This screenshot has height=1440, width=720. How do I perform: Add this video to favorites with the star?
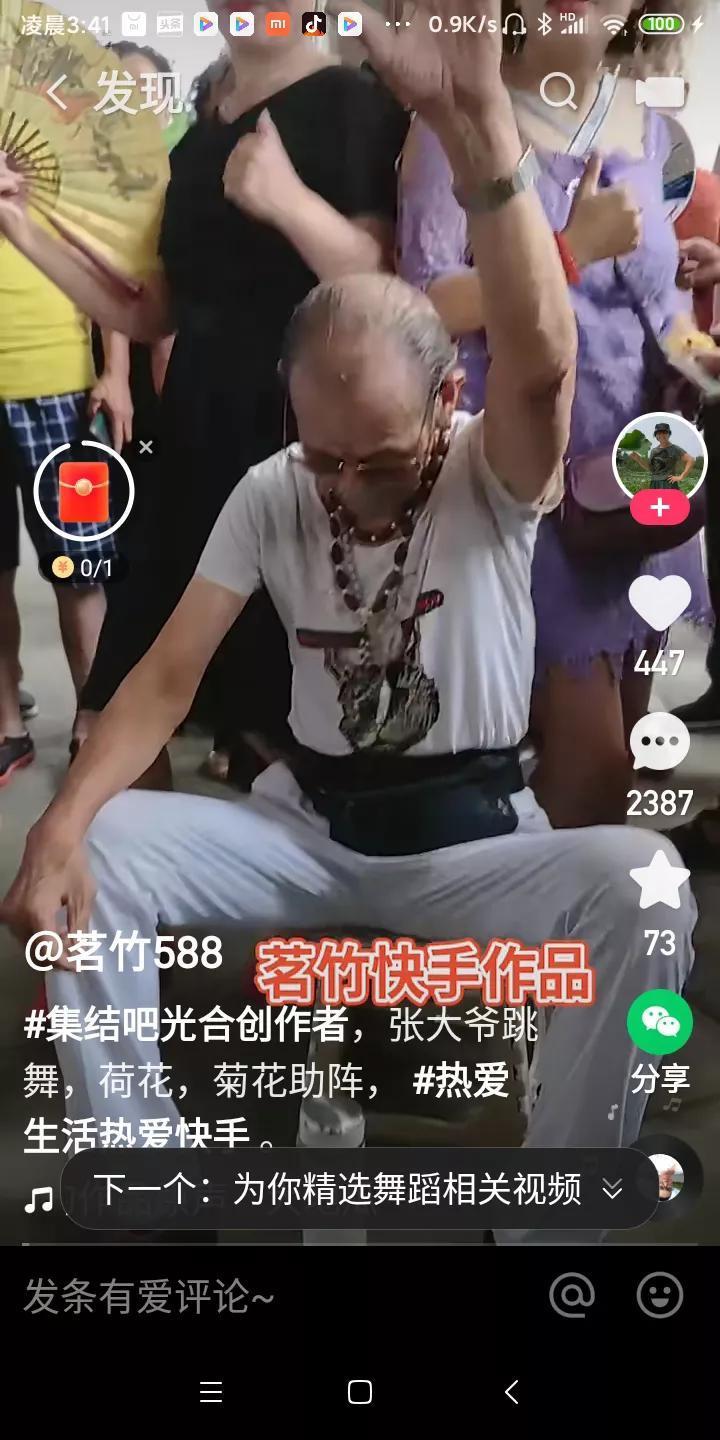point(659,882)
